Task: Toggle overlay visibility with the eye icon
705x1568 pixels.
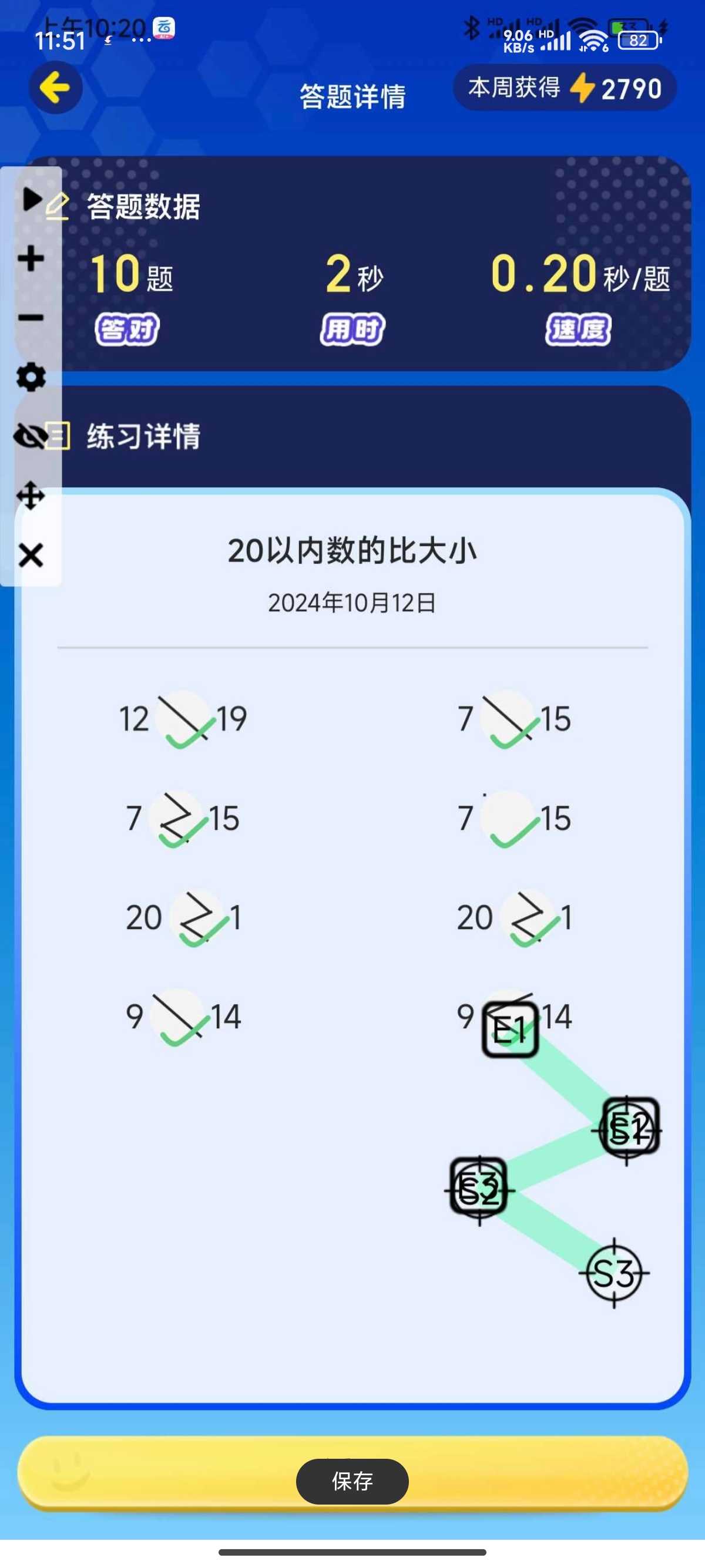Action: click(x=30, y=436)
